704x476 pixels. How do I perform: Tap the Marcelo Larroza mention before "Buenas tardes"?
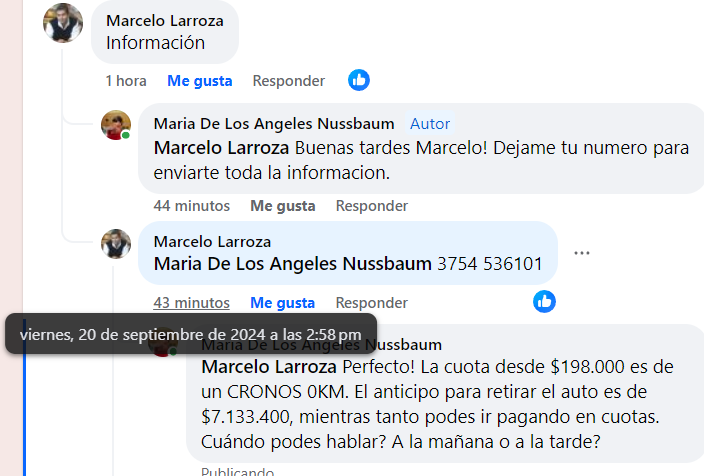pyautogui.click(x=223, y=148)
